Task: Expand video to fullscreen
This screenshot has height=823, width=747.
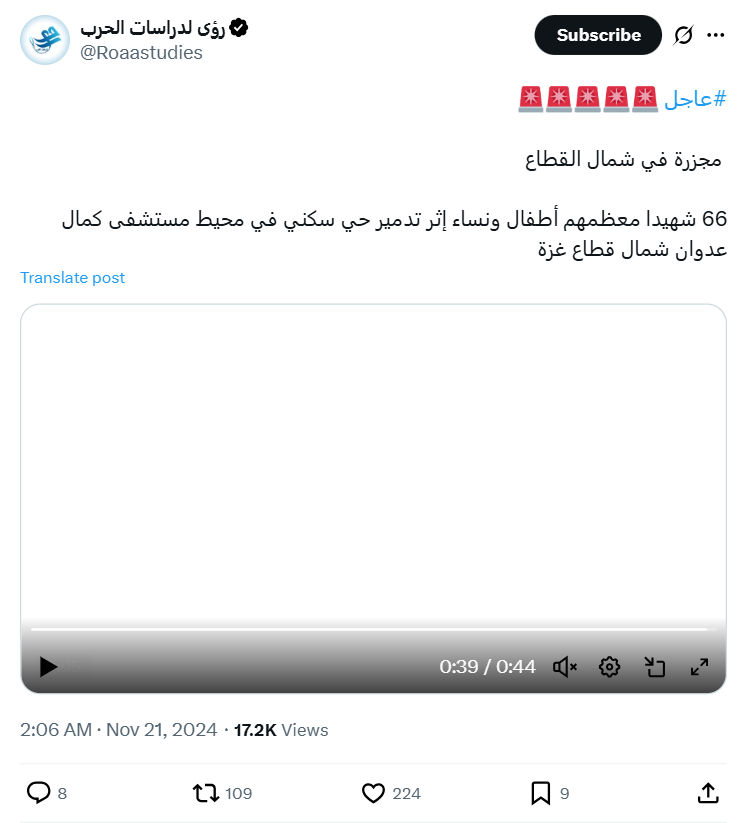Action: coord(700,667)
